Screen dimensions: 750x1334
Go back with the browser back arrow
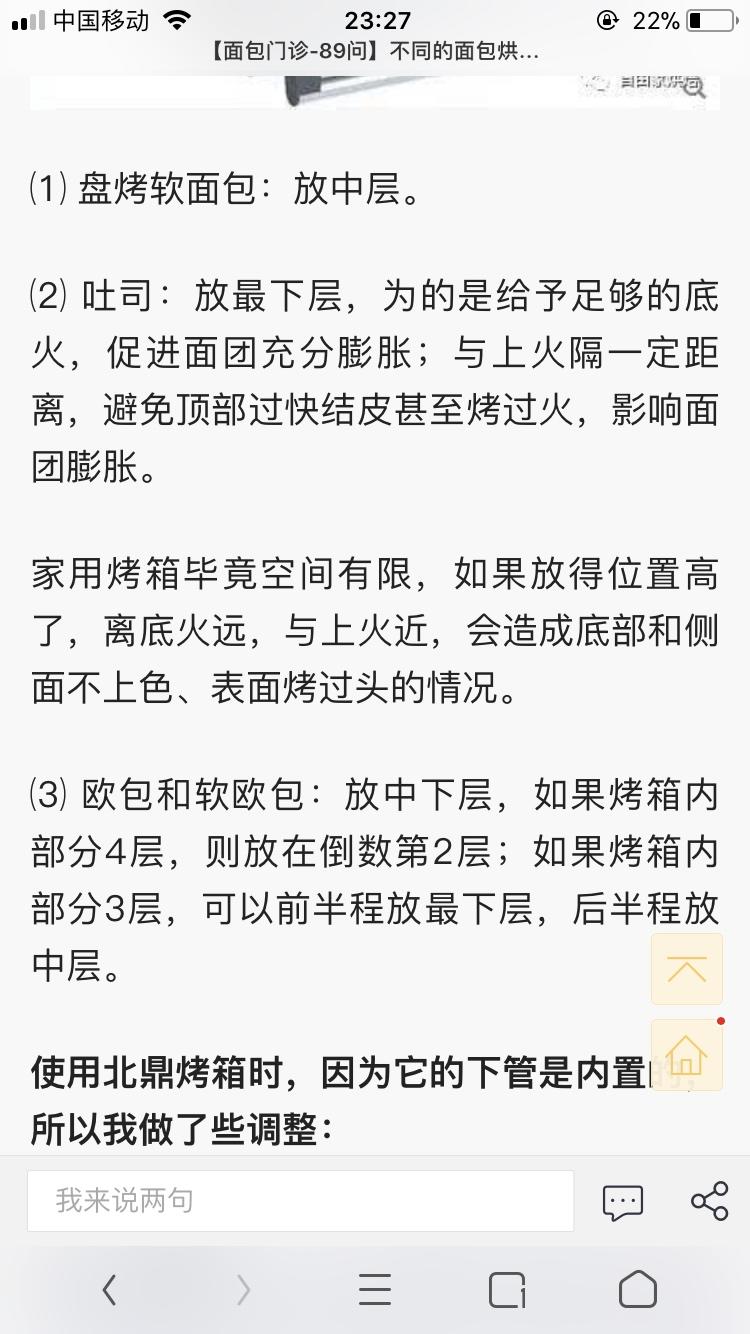point(110,1290)
